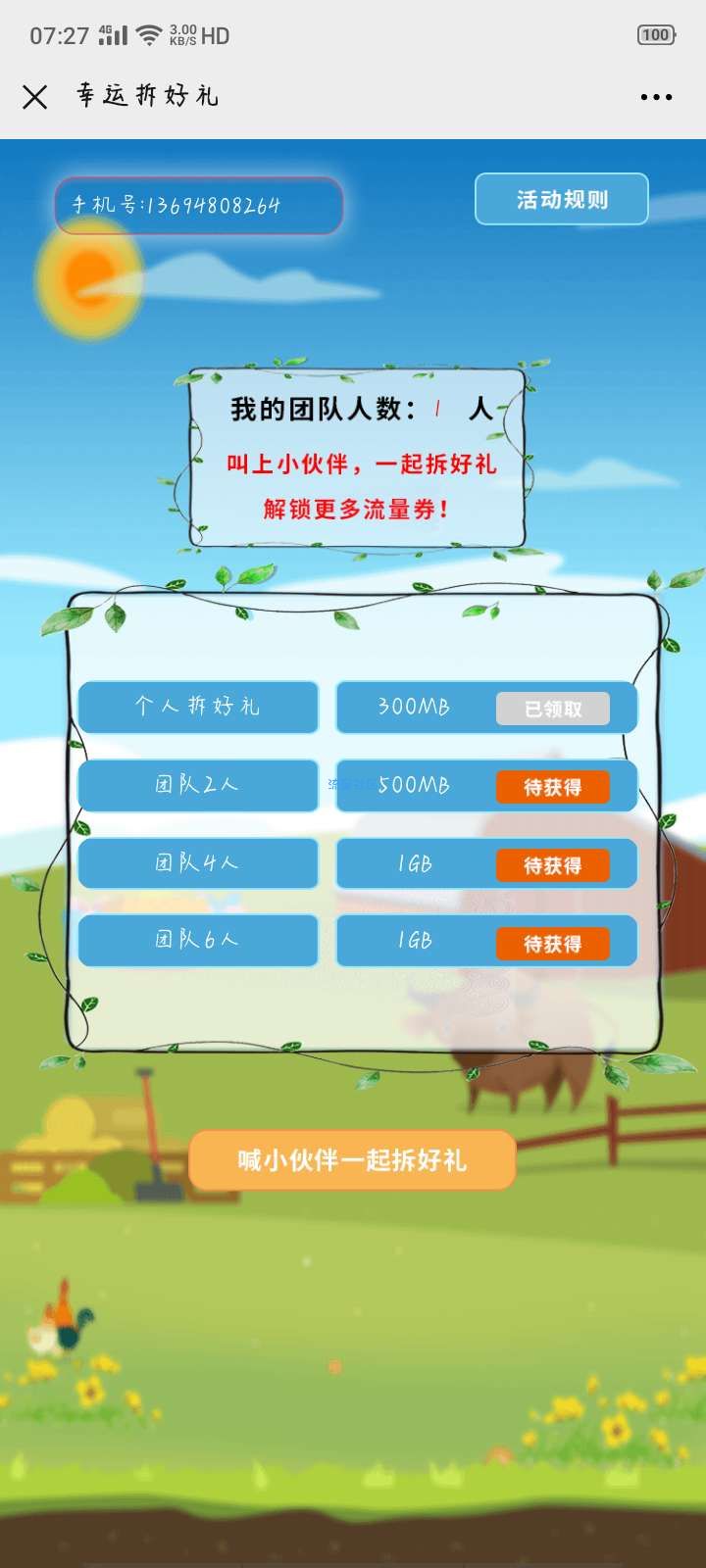This screenshot has width=706, height=1568.
Task: Close the 幸运拆好礼 page
Action: tap(35, 96)
